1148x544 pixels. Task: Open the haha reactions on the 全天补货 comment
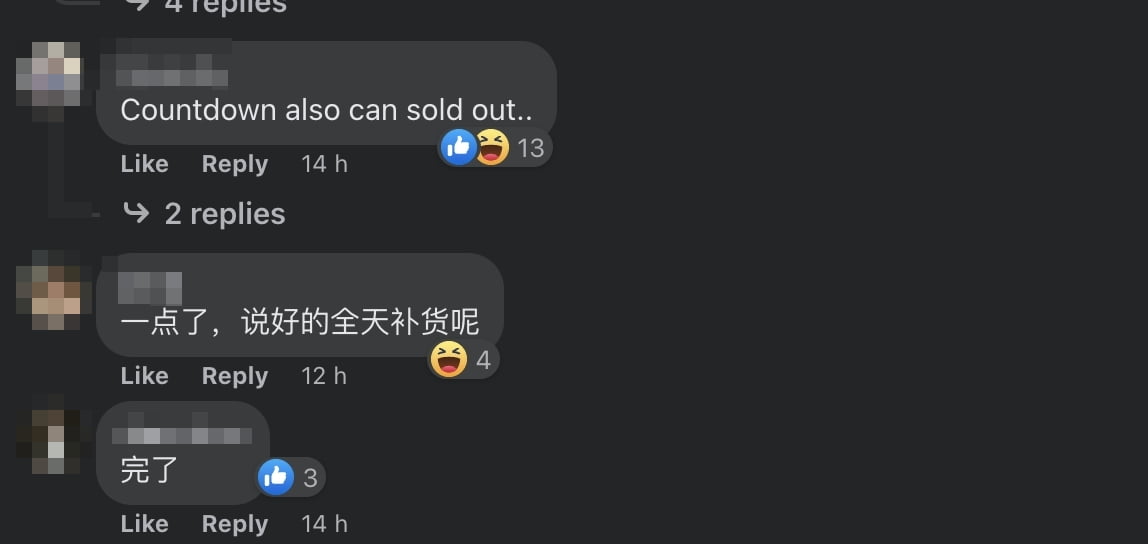coord(463,359)
